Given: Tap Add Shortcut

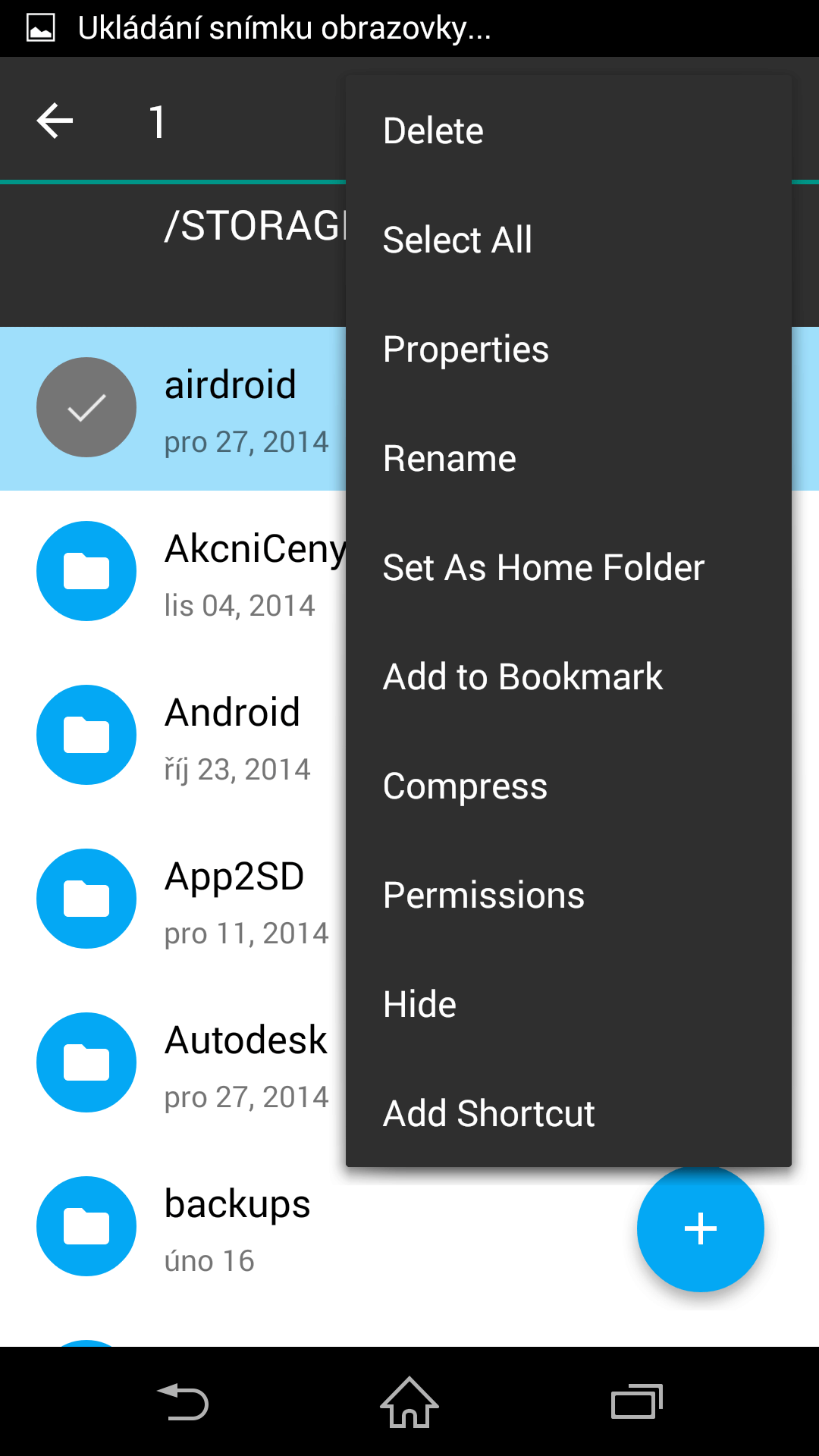Looking at the screenshot, I should (x=569, y=1113).
